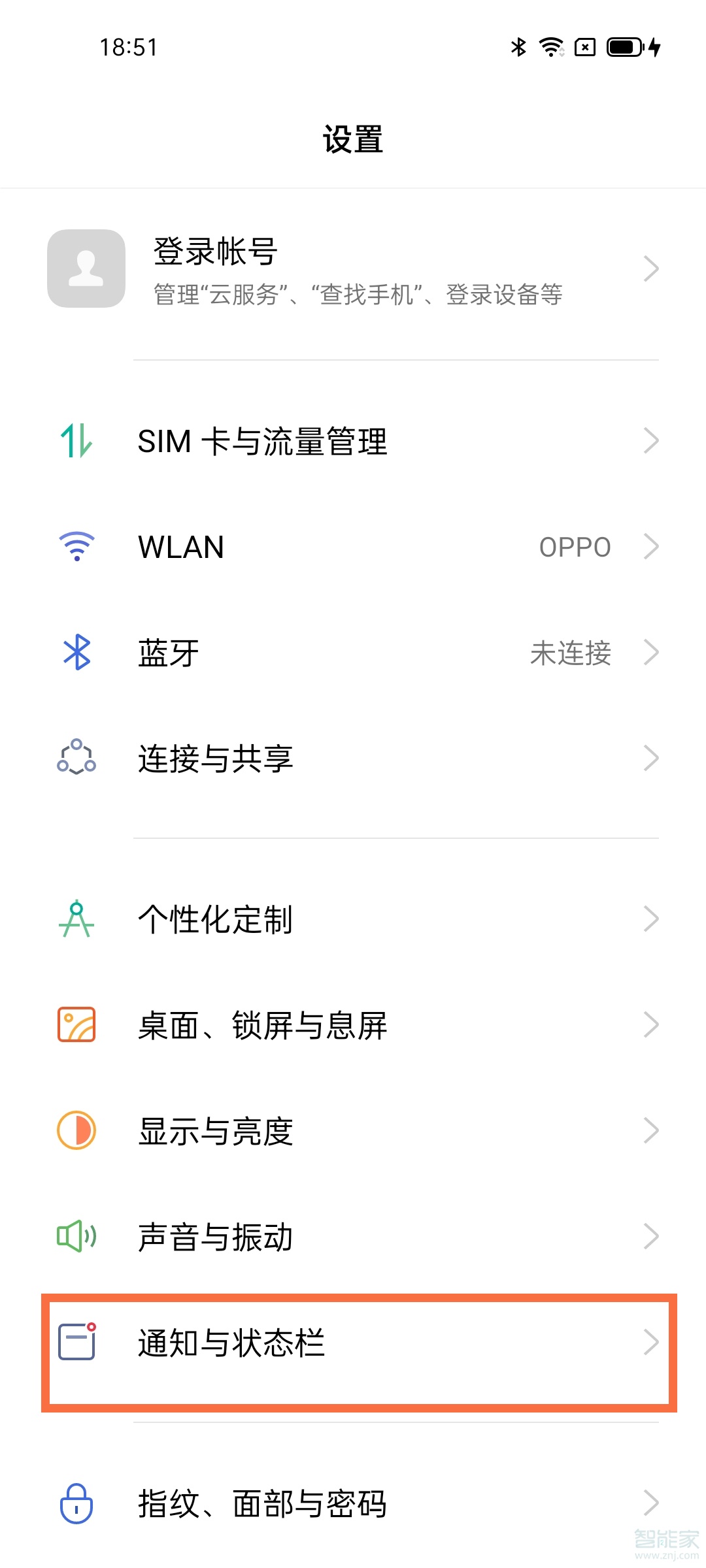This screenshot has width=706, height=1568.
Task: Click the 声音与振动 speaker icon
Action: [76, 1236]
